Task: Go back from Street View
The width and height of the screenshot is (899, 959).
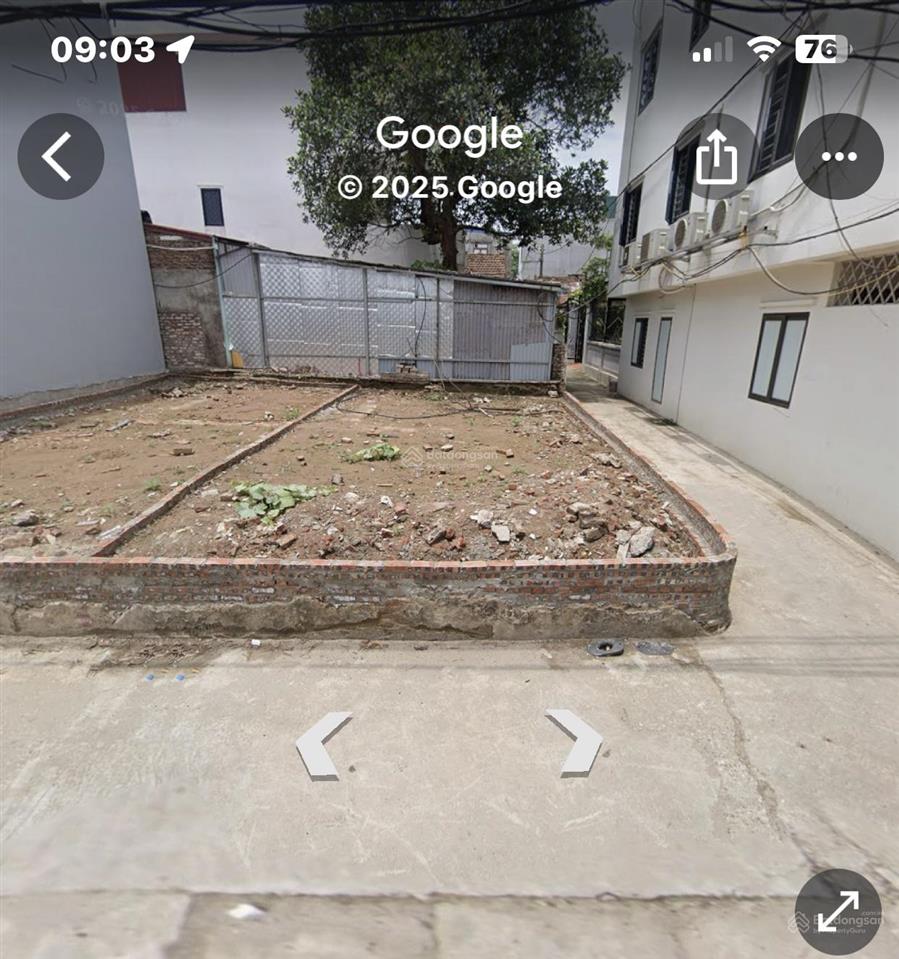Action: click(60, 156)
